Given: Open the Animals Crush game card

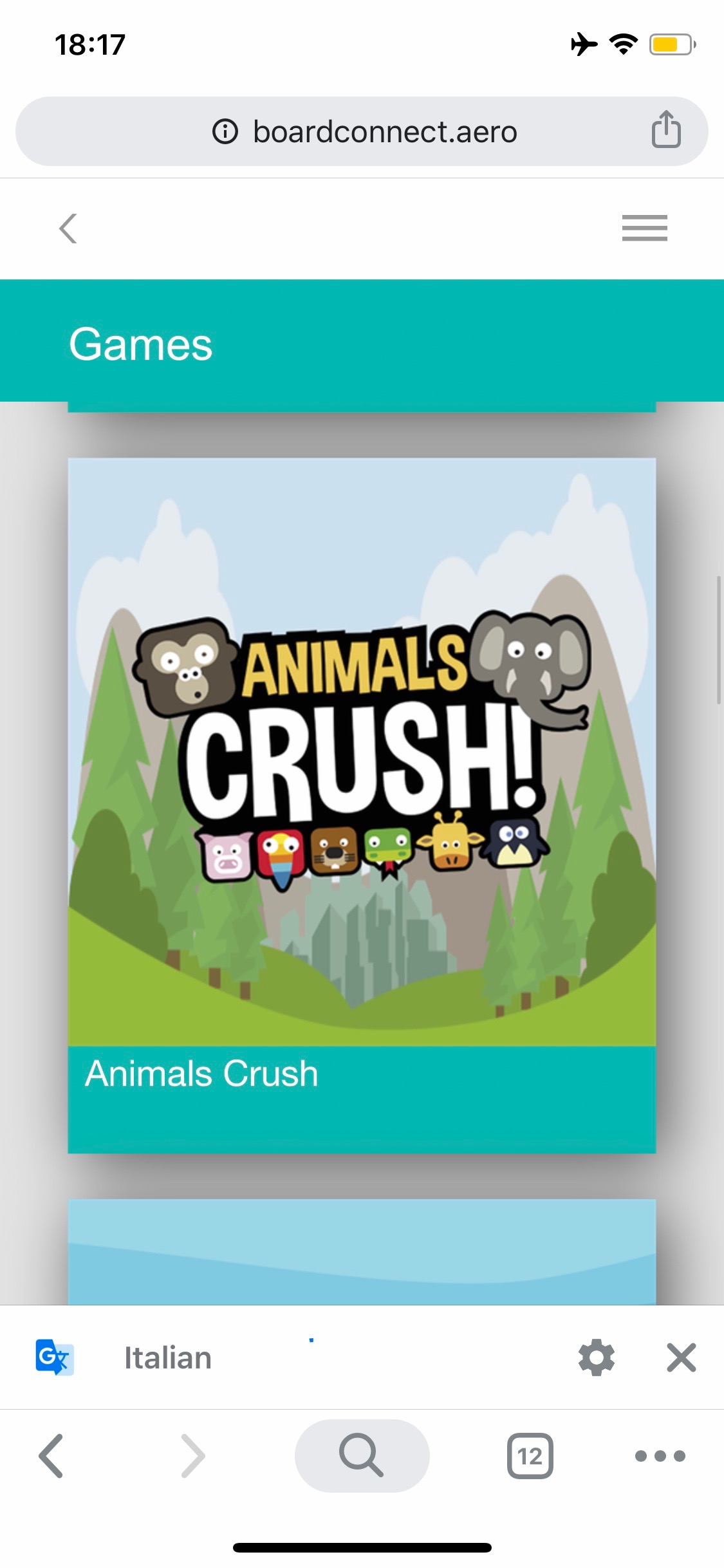Looking at the screenshot, I should 362,805.
